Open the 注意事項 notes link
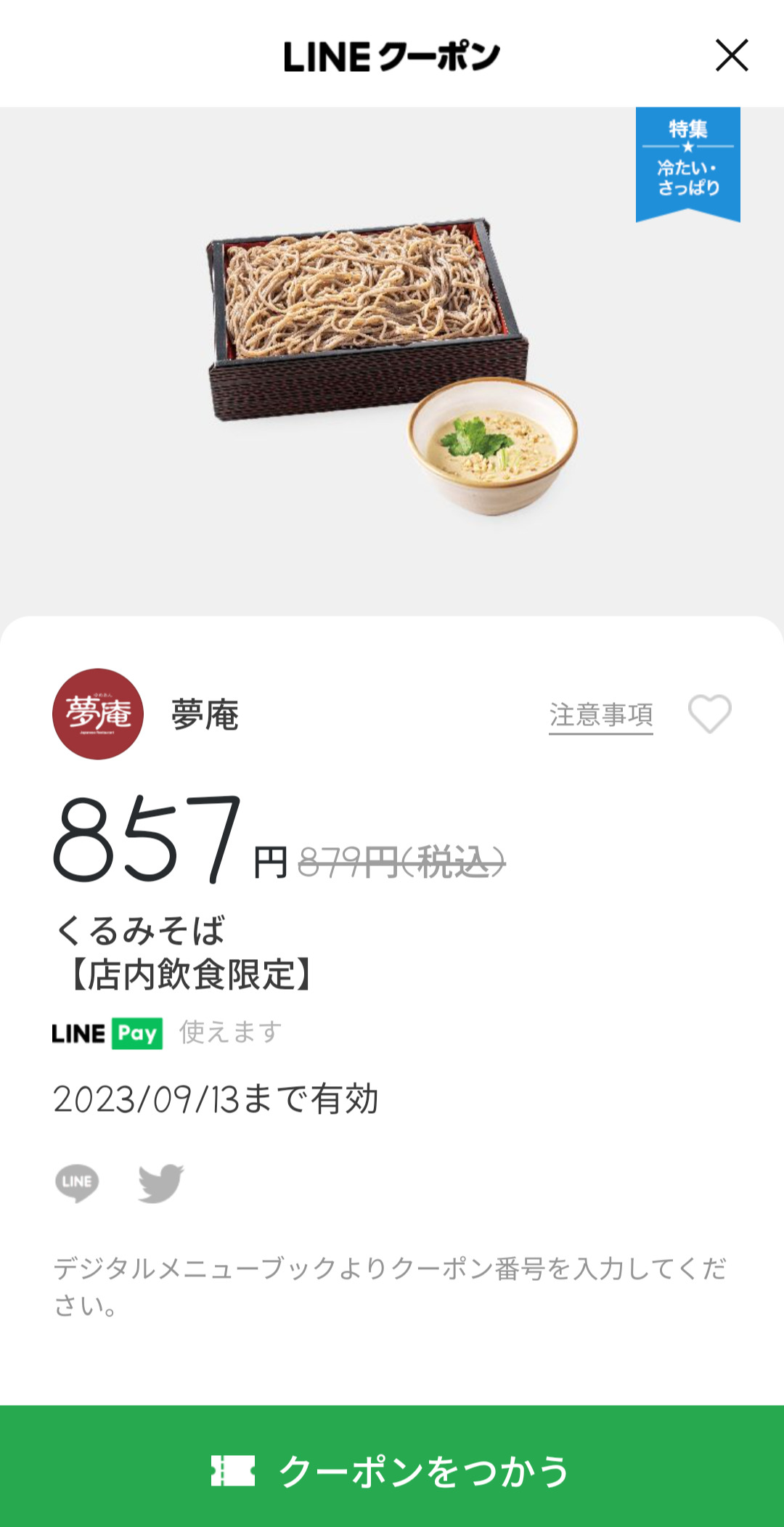 [600, 715]
